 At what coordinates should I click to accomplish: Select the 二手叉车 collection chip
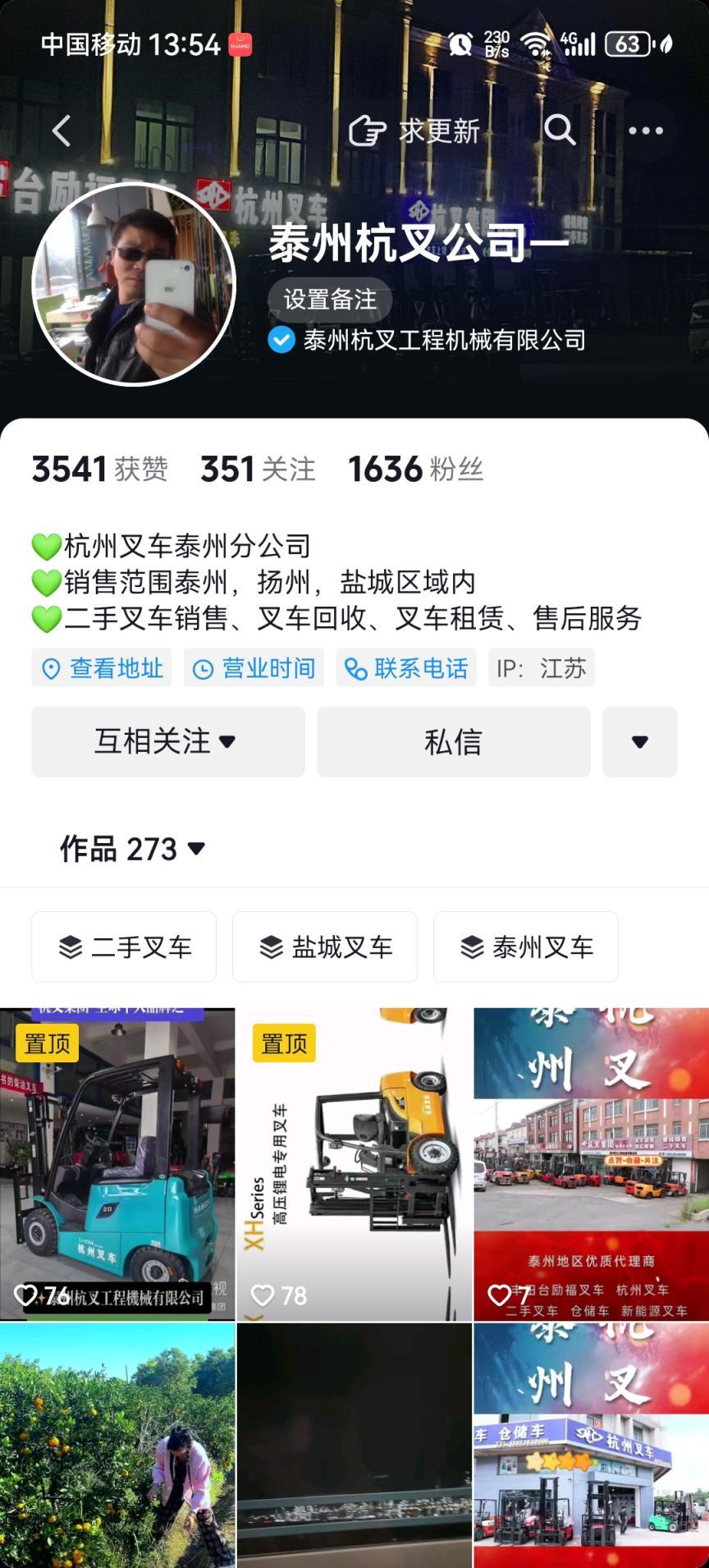click(124, 947)
